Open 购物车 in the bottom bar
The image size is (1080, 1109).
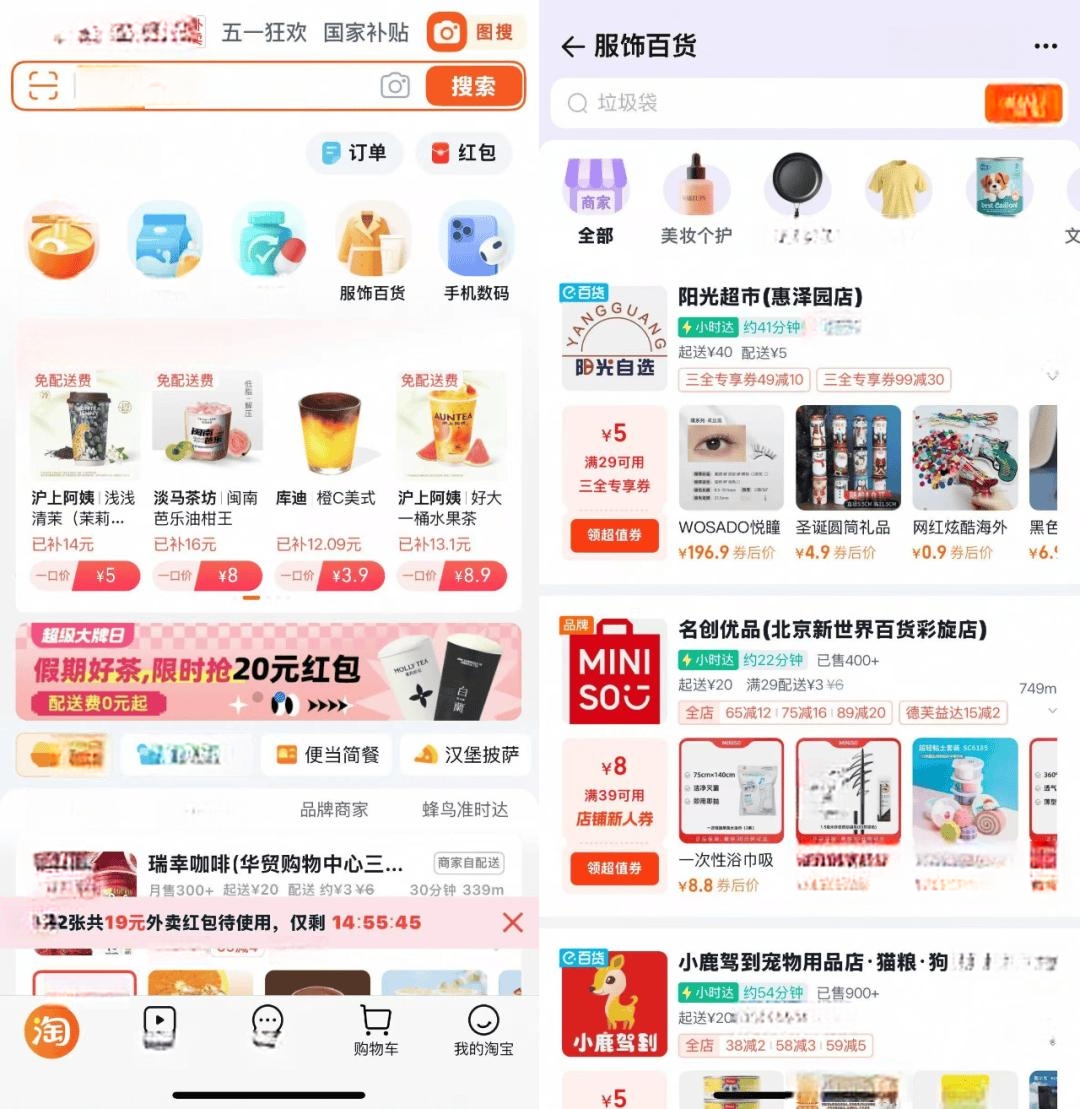376,1030
